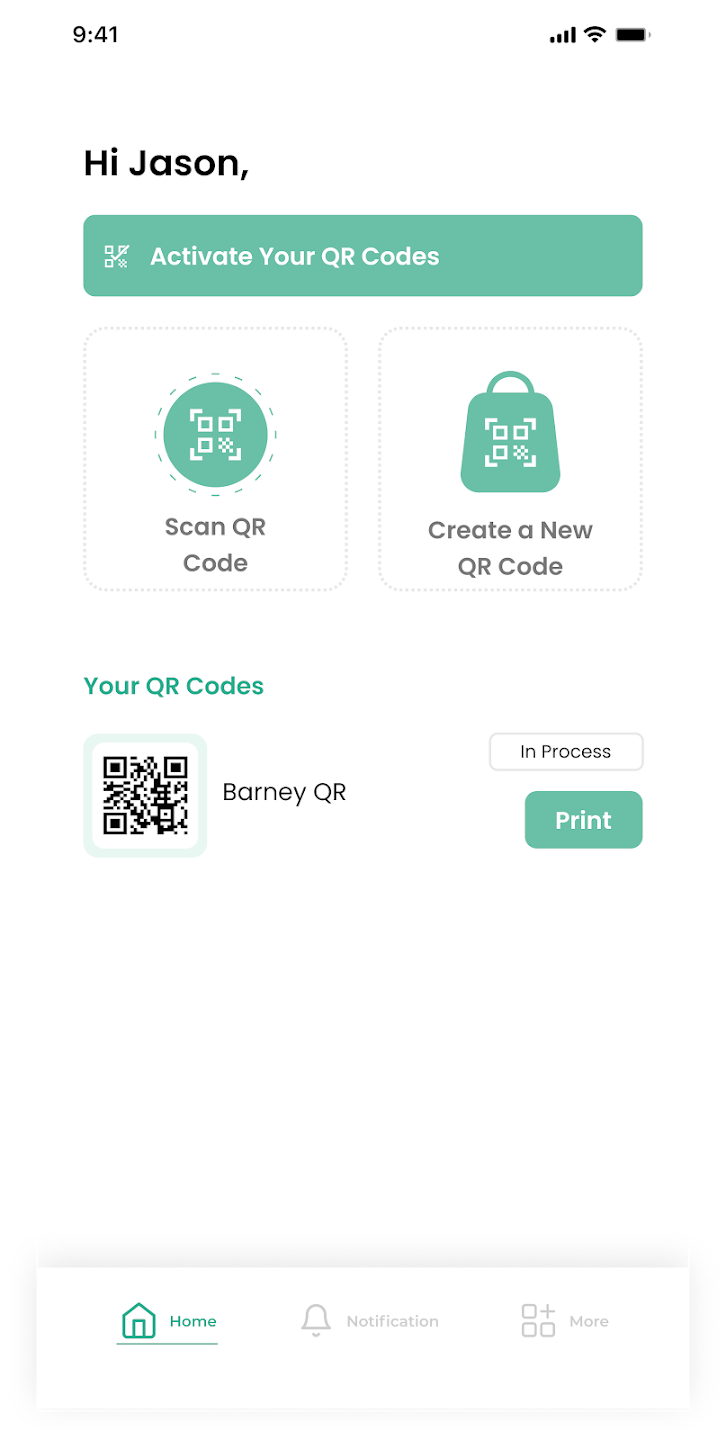Switch to the Home tab

[x=167, y=1320]
